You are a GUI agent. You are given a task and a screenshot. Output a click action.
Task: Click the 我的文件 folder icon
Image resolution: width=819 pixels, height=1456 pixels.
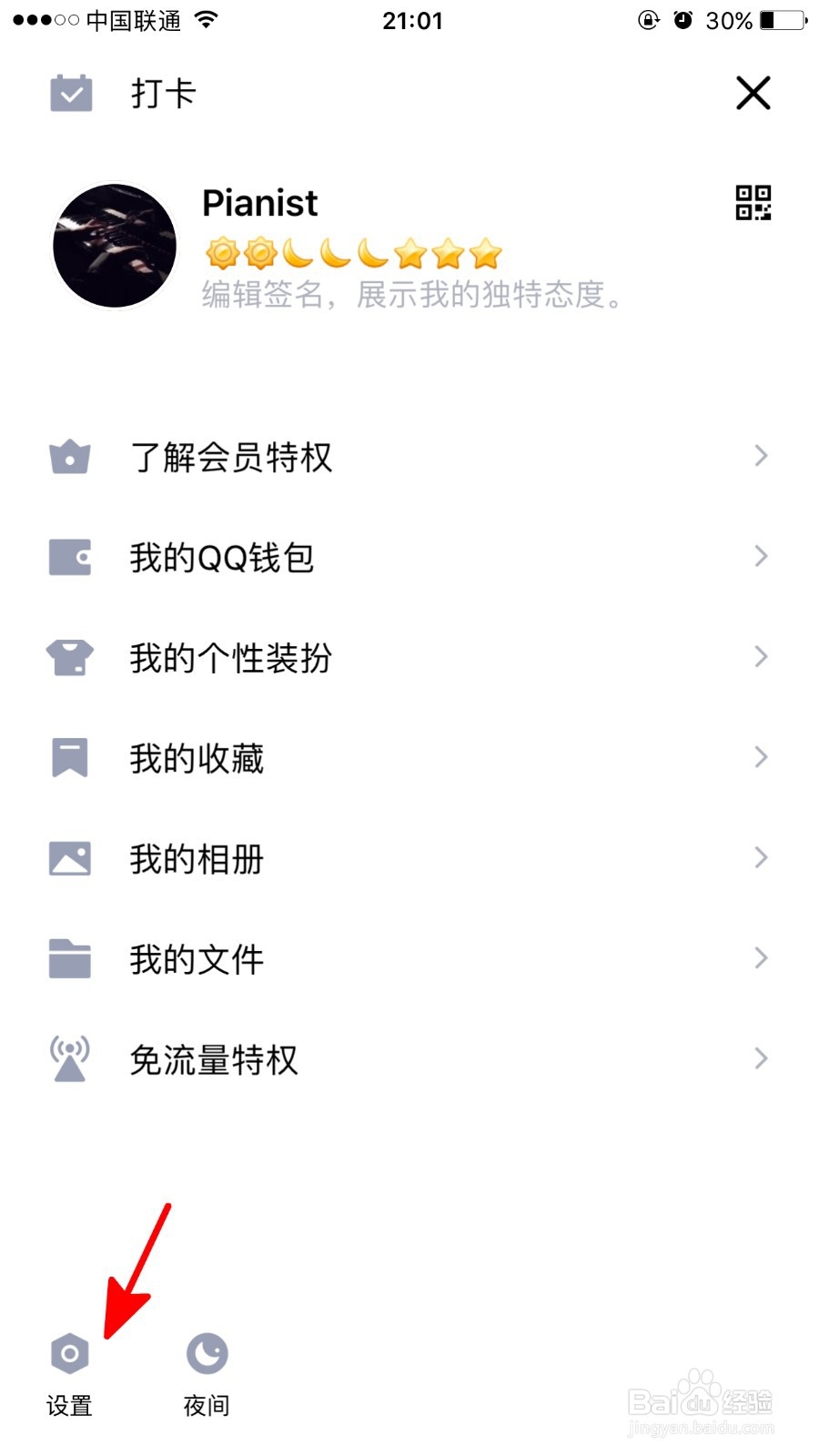pyautogui.click(x=70, y=957)
